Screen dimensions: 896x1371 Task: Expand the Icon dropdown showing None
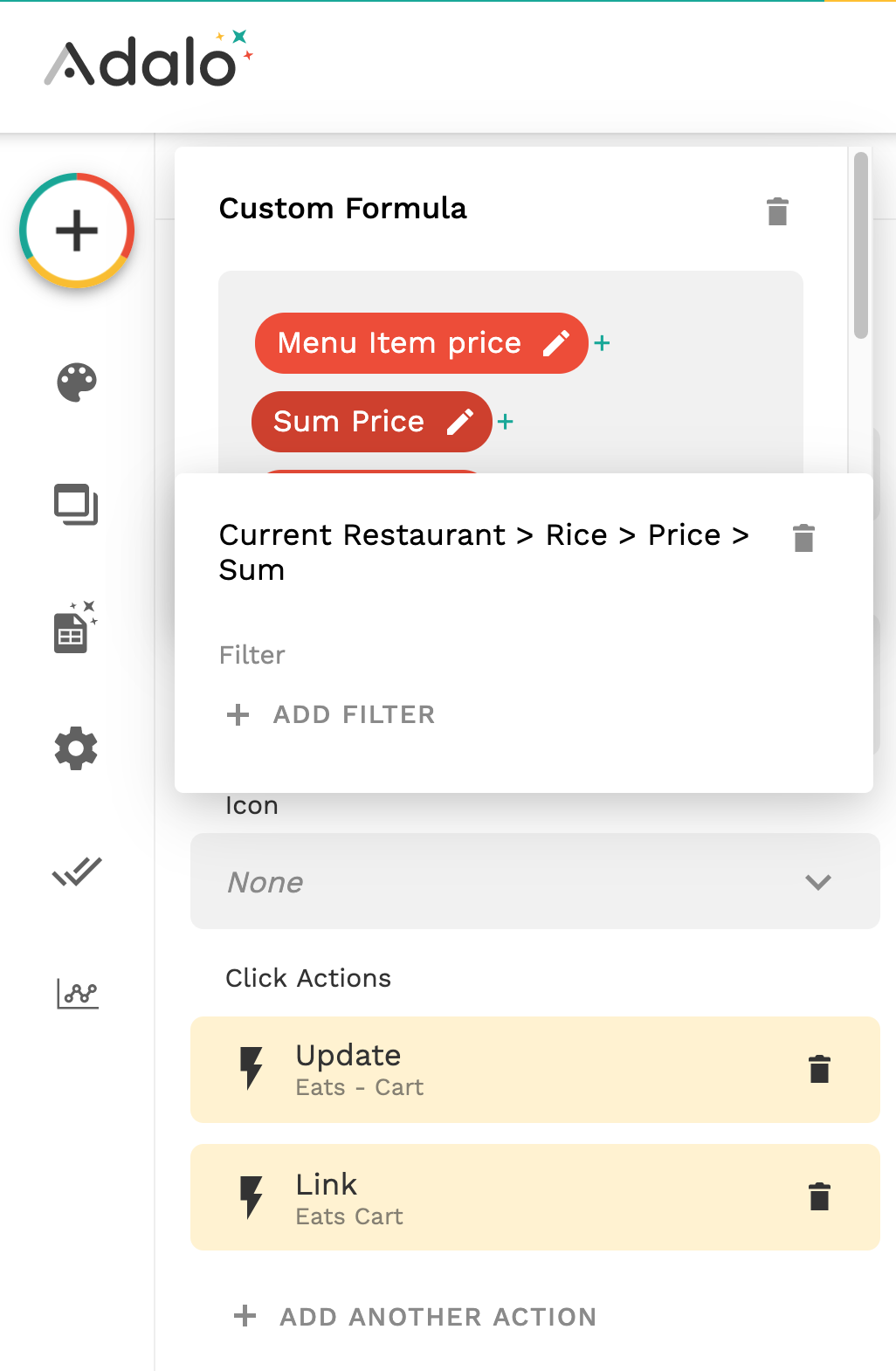[x=534, y=881]
